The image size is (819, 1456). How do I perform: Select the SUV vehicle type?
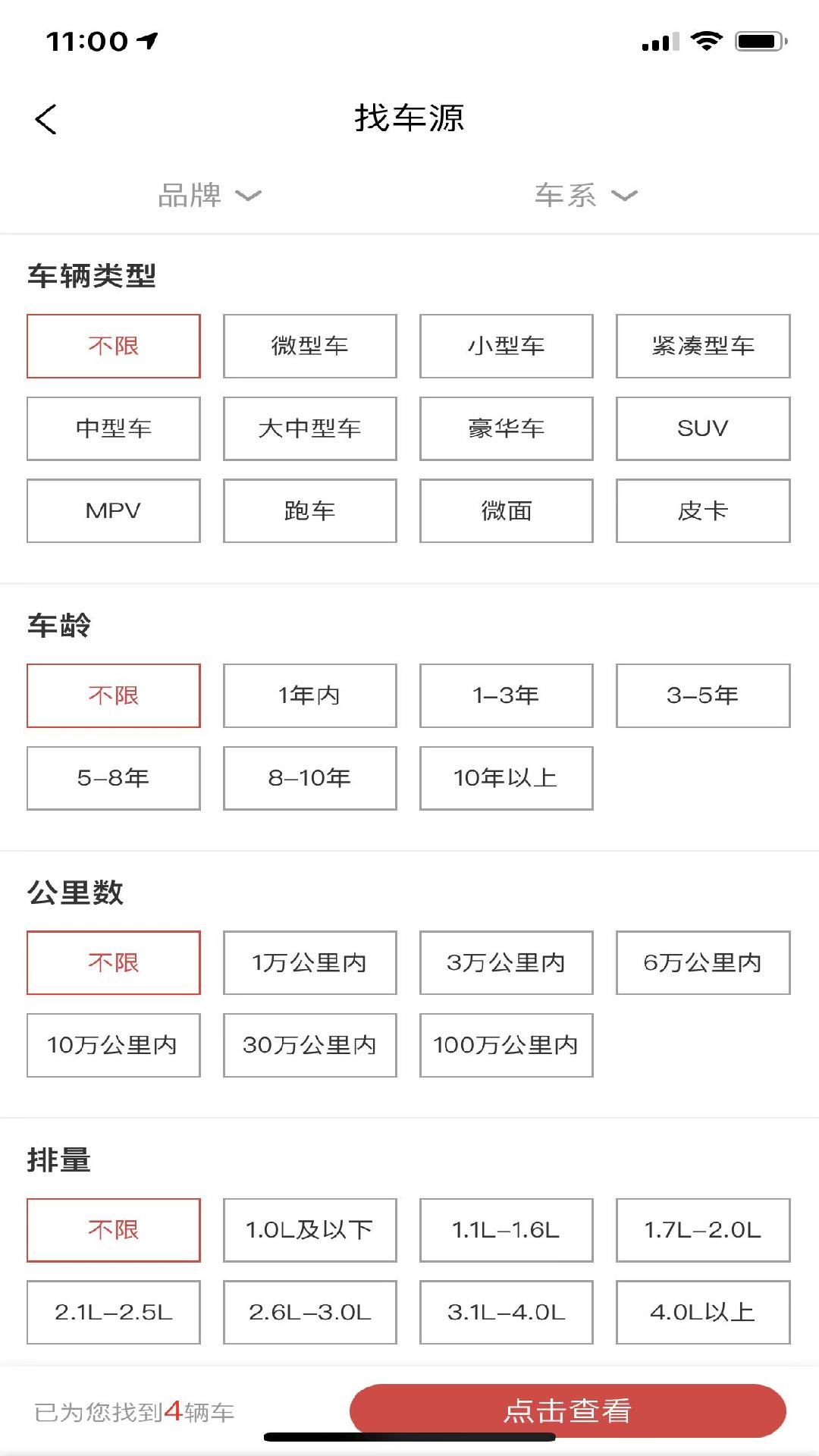point(701,428)
